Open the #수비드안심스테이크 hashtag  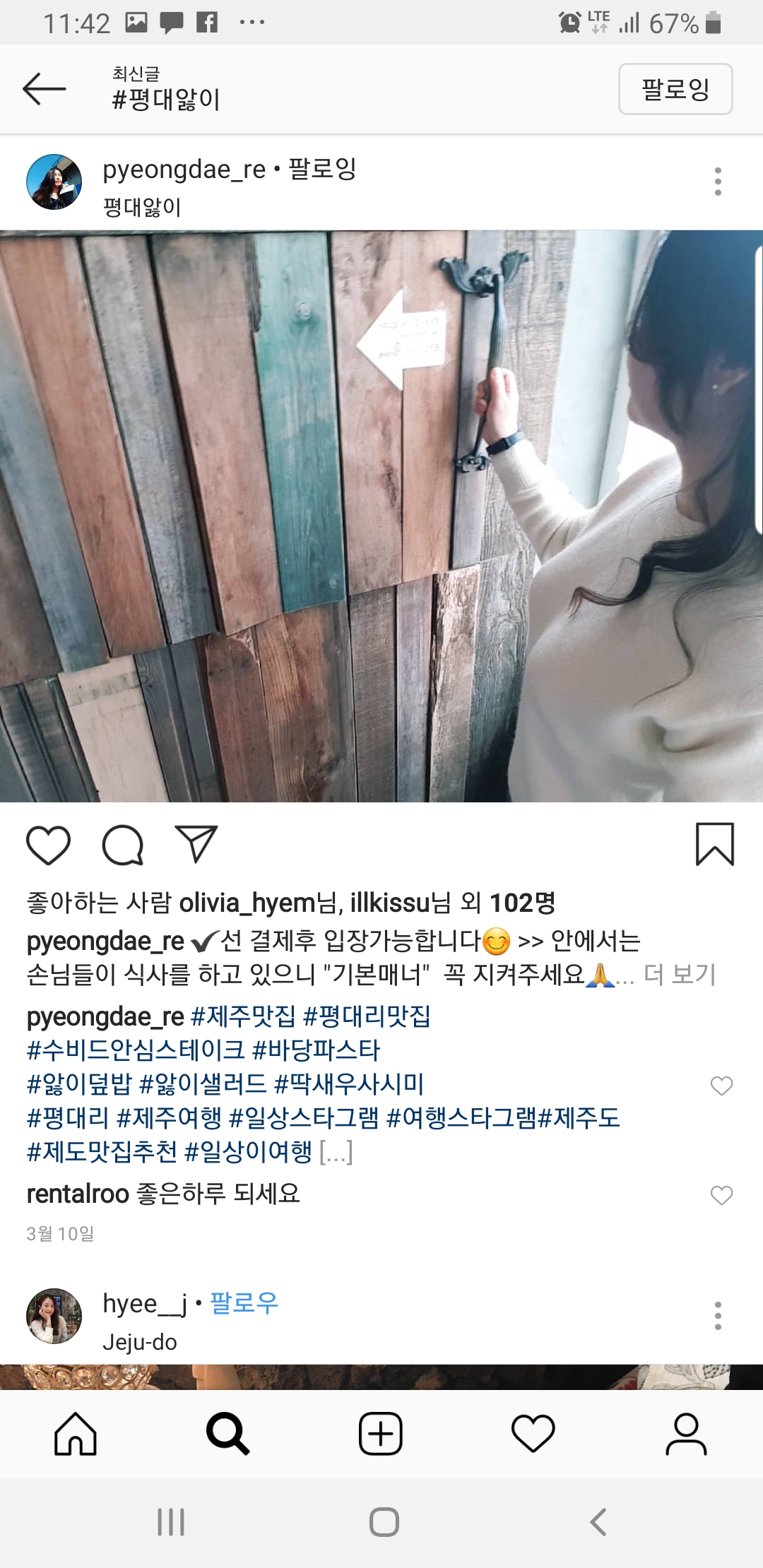tap(135, 1050)
